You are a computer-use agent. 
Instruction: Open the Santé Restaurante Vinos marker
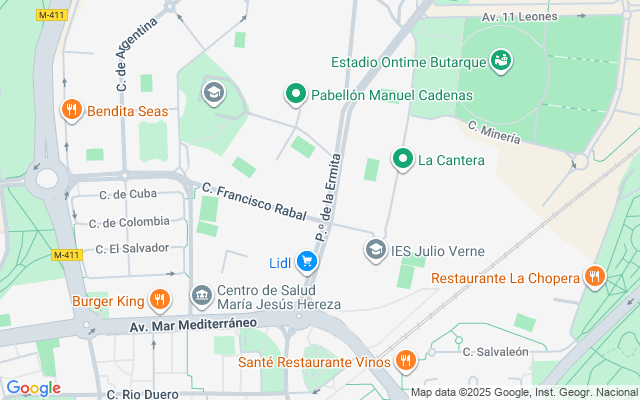tap(405, 360)
